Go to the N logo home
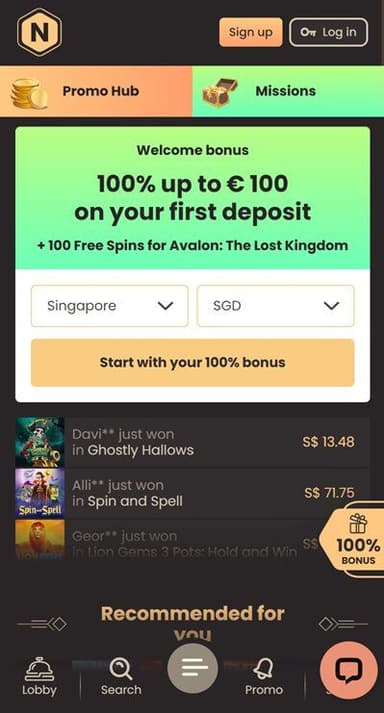384x713 pixels. pos(40,32)
